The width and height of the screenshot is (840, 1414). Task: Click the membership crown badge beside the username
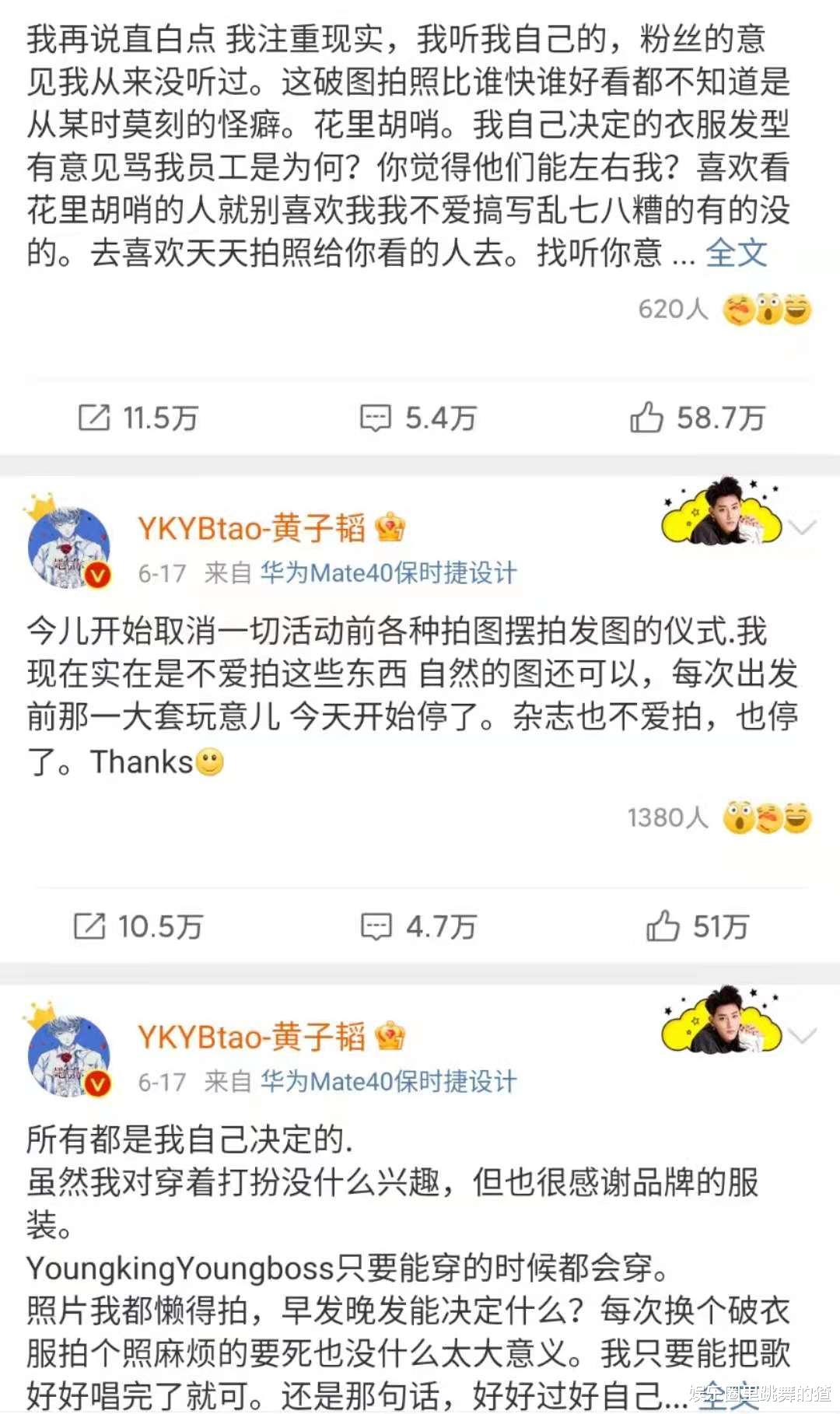[x=389, y=527]
